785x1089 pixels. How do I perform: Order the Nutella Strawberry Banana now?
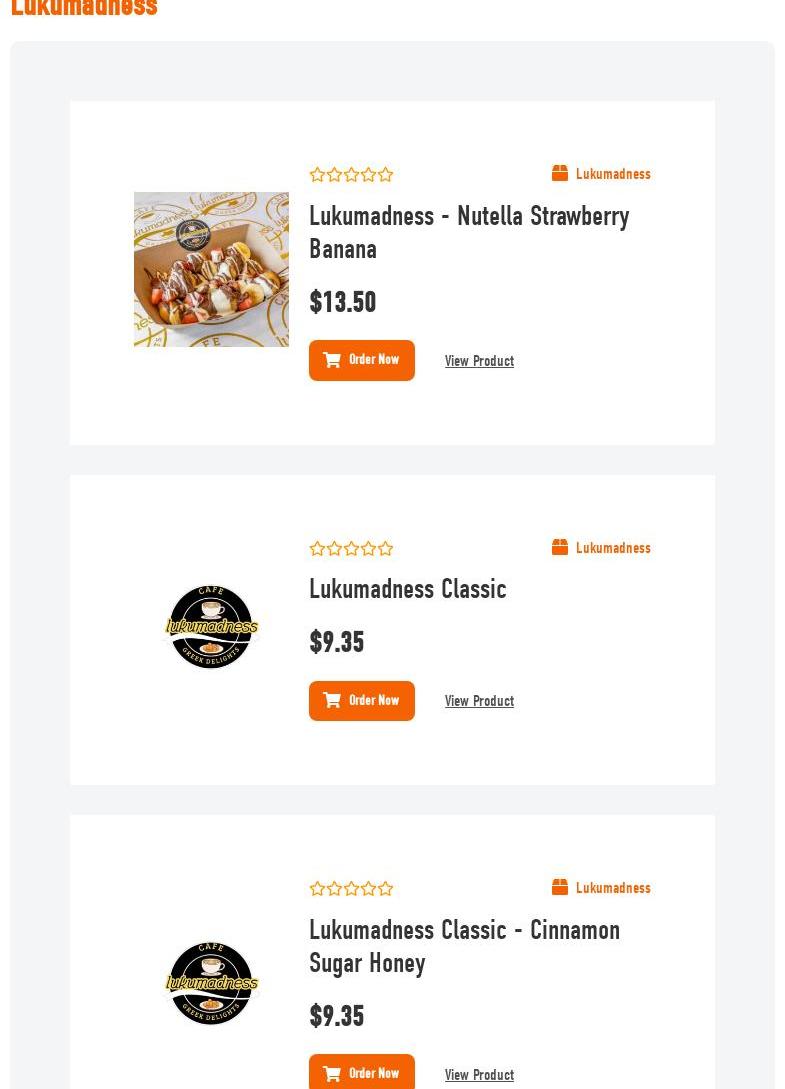tap(362, 360)
